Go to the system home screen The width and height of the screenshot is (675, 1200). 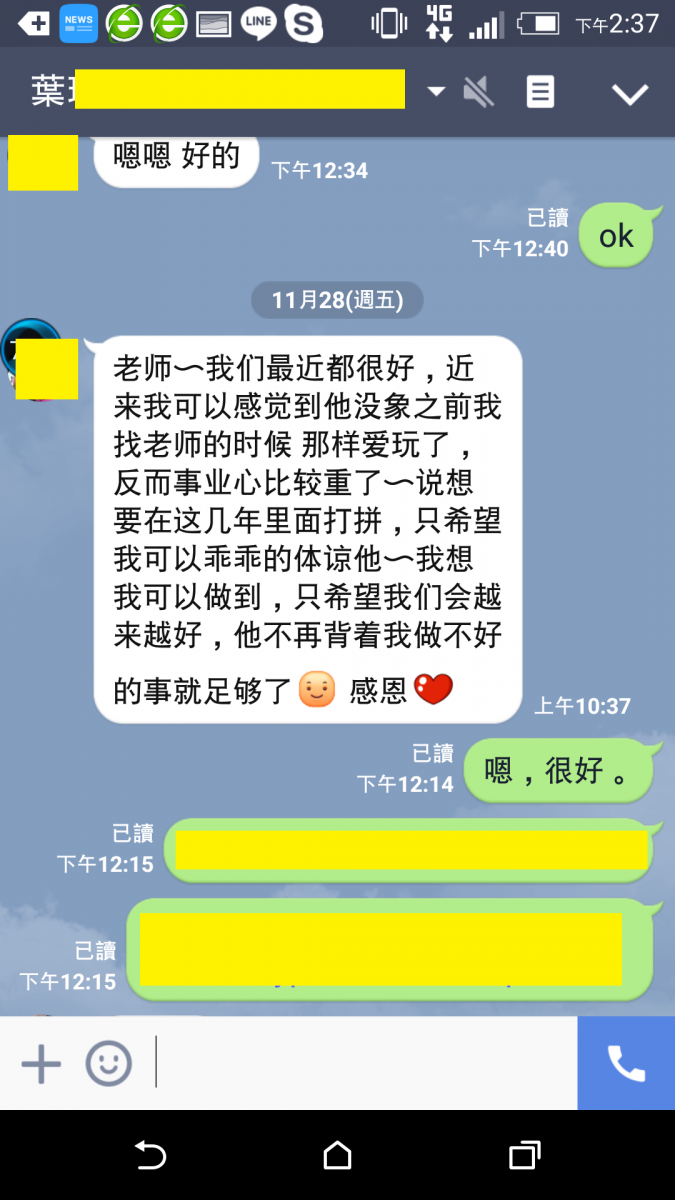click(x=337, y=1156)
